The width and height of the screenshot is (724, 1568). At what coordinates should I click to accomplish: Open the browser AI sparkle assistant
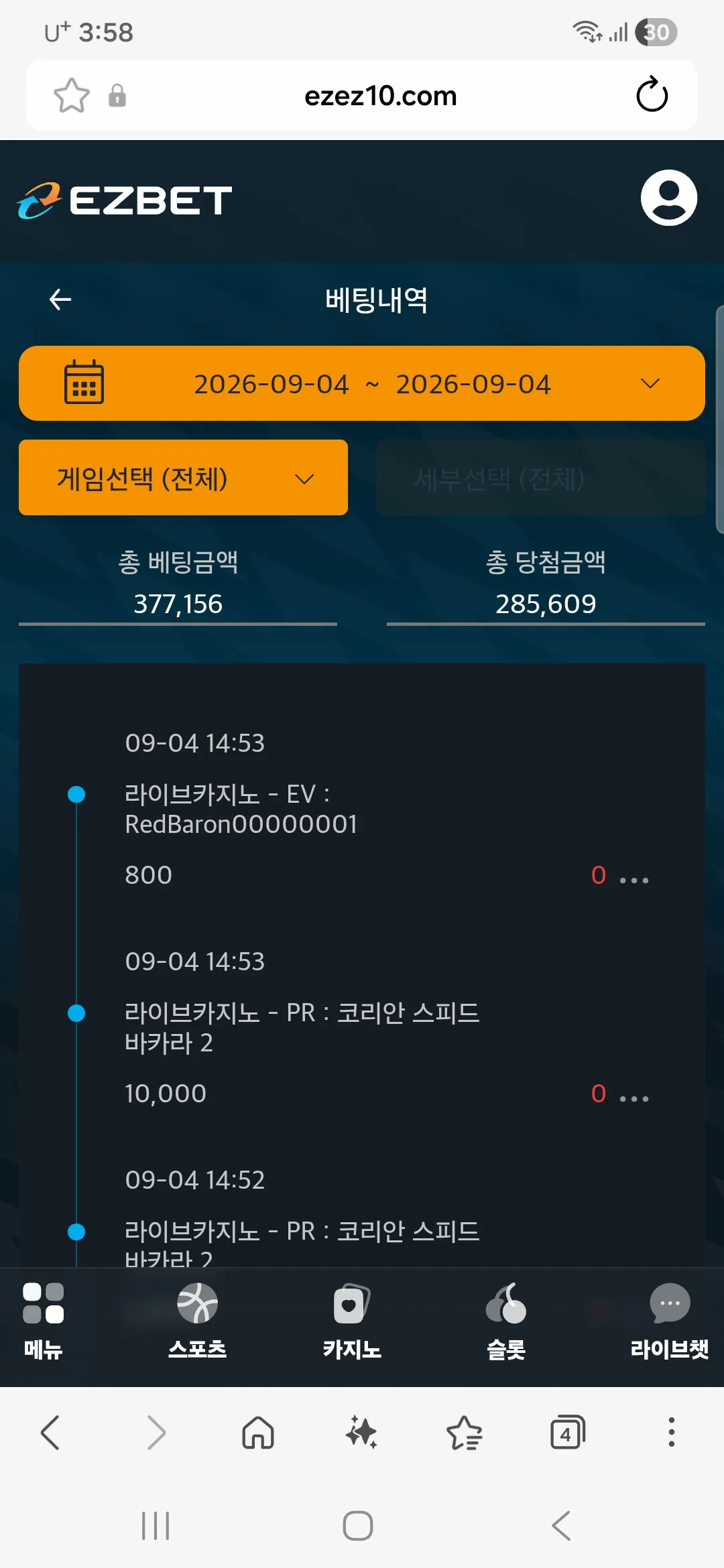pyautogui.click(x=361, y=1433)
